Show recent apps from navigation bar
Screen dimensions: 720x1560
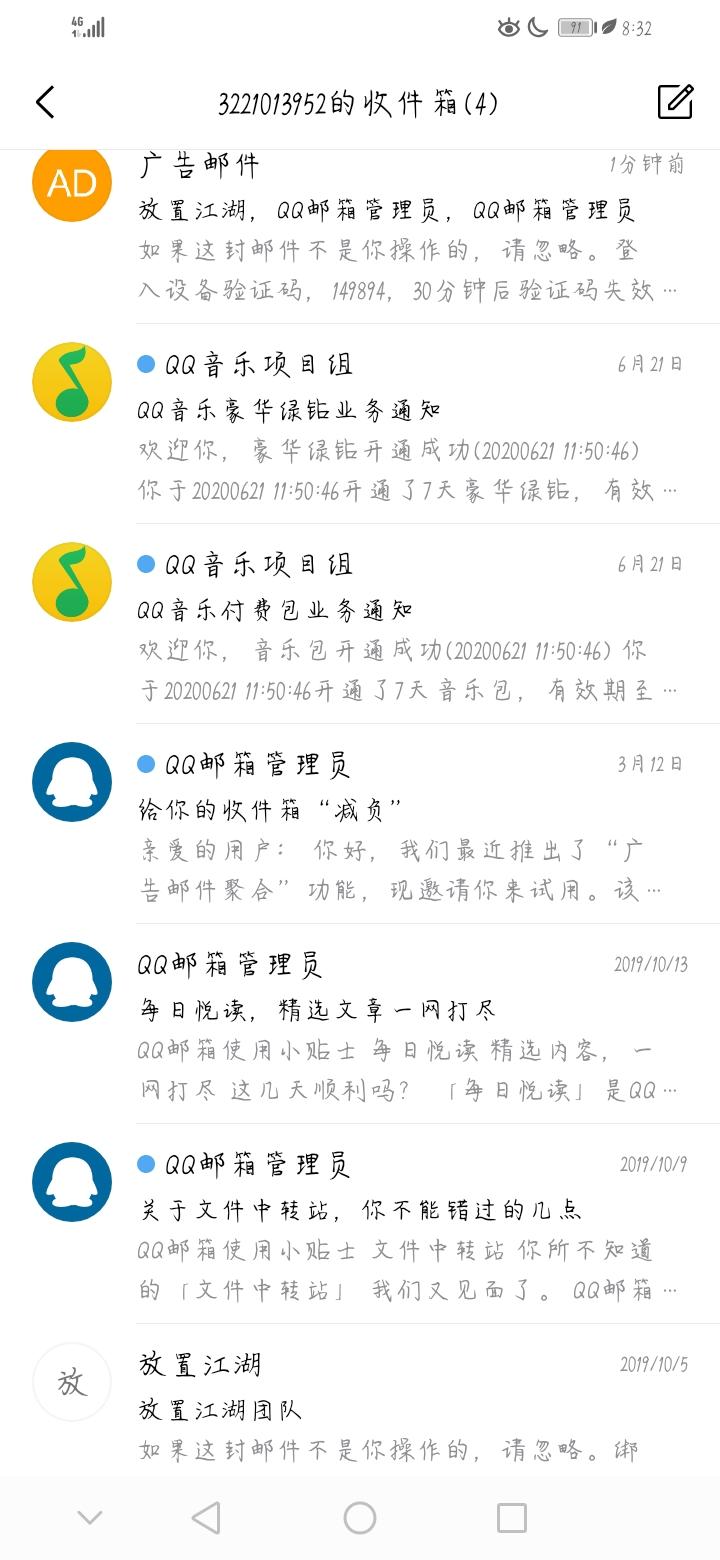coord(512,1518)
